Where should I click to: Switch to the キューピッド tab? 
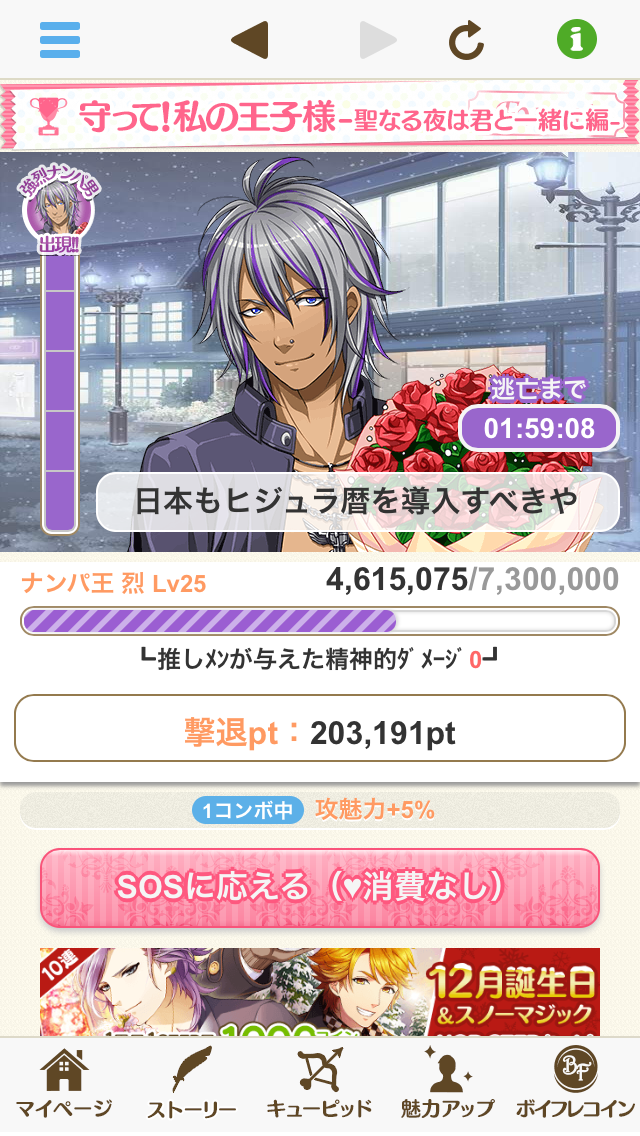(x=320, y=1085)
